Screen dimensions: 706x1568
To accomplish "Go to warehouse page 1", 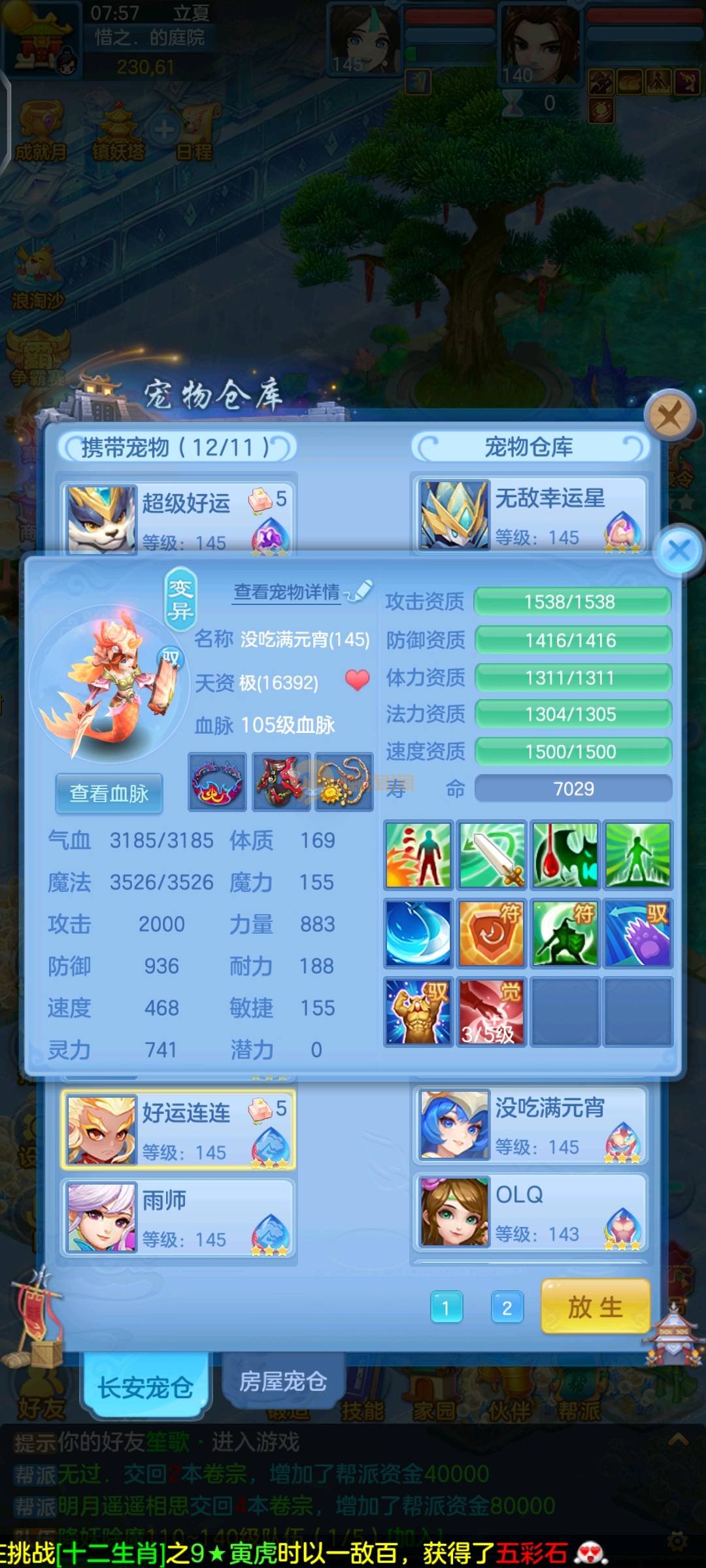I will [x=446, y=1307].
